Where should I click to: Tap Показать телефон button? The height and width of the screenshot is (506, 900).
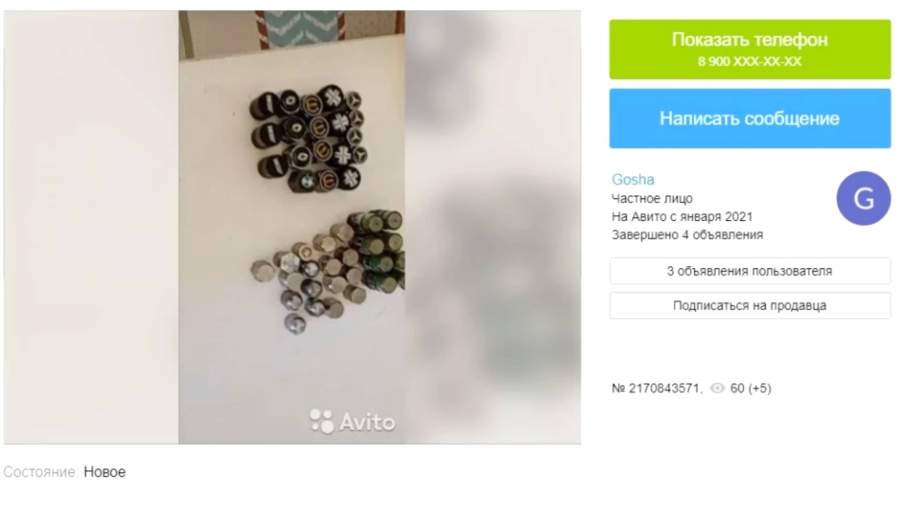point(749,48)
